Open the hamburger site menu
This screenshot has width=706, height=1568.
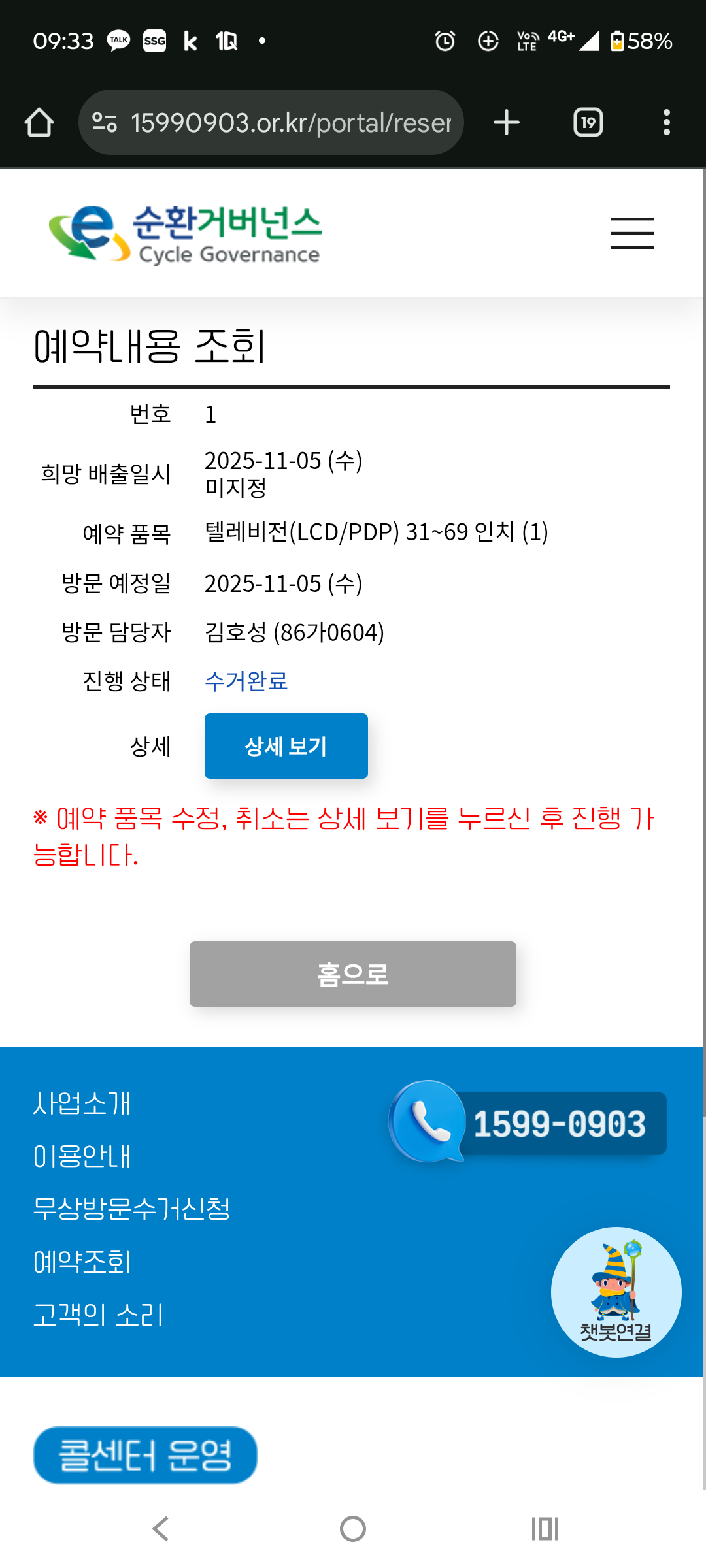(632, 233)
